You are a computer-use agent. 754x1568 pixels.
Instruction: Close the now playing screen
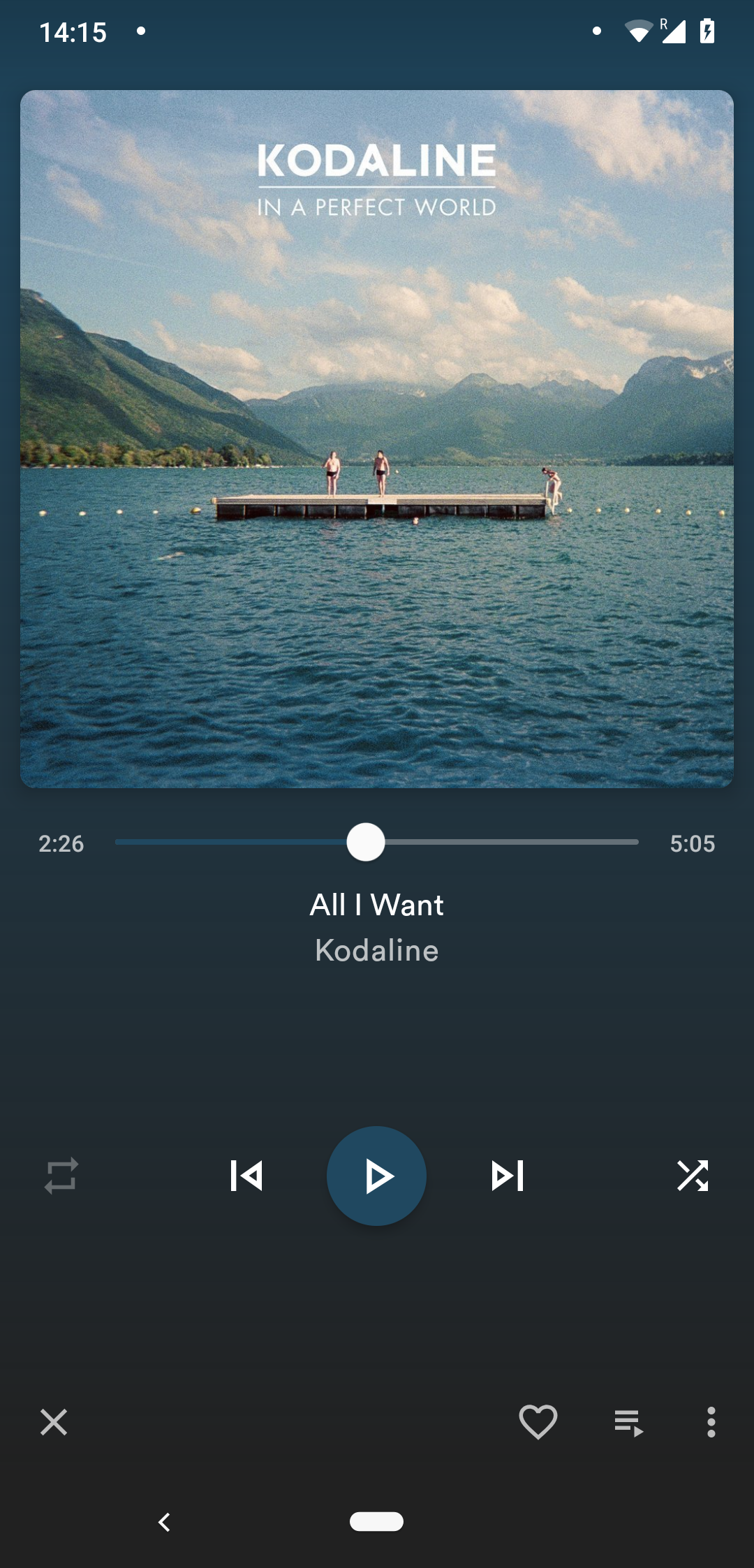click(54, 1422)
